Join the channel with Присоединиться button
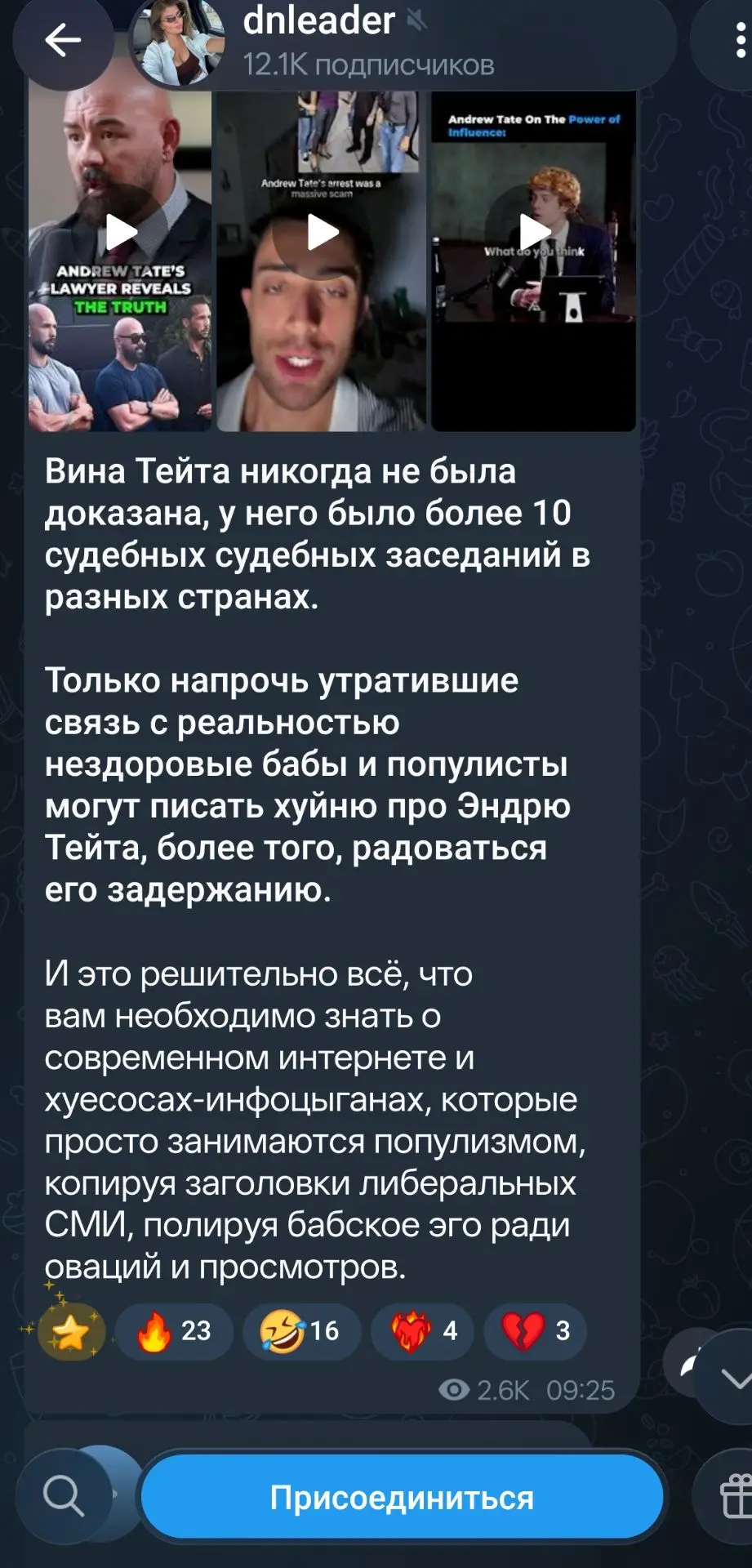 tap(402, 1497)
